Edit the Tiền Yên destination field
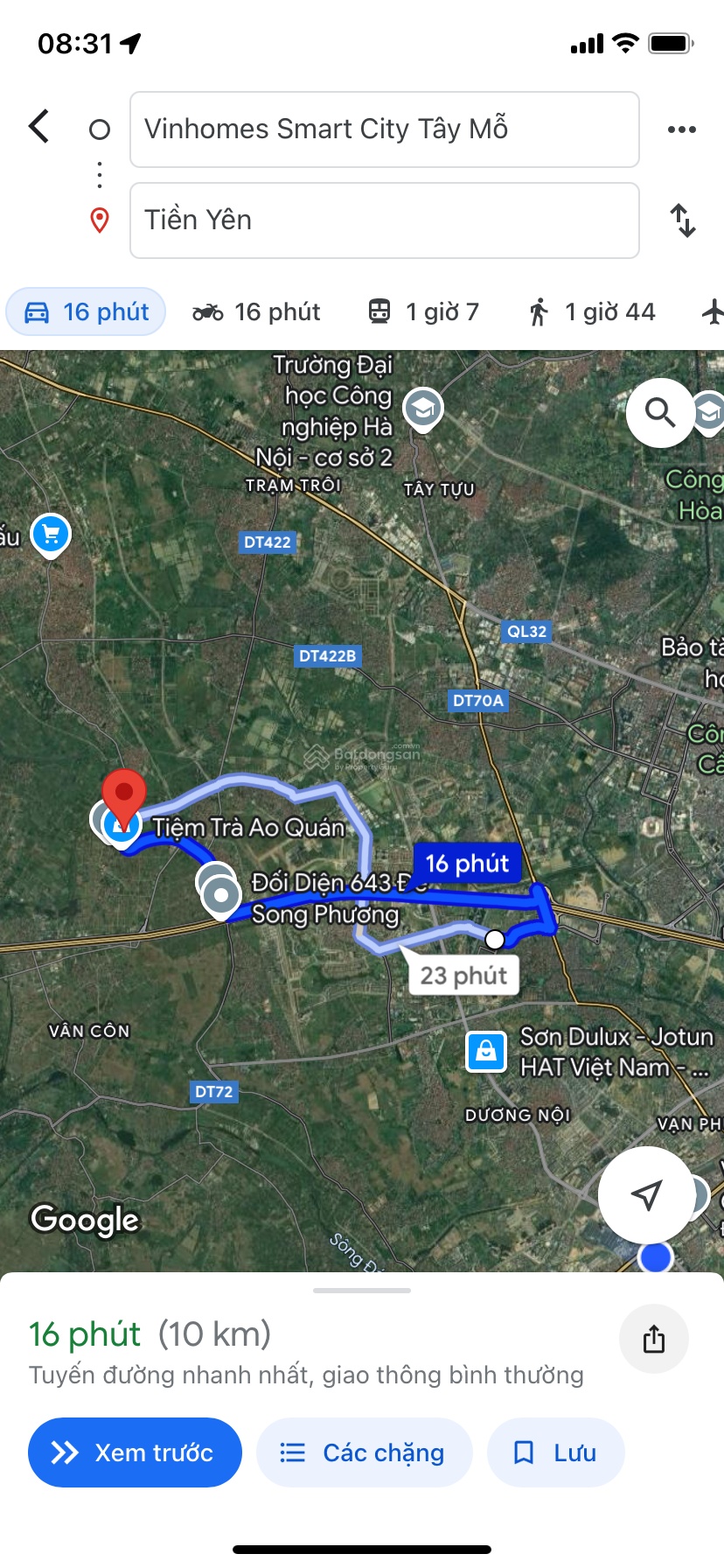The height and width of the screenshot is (1568, 724). [384, 220]
